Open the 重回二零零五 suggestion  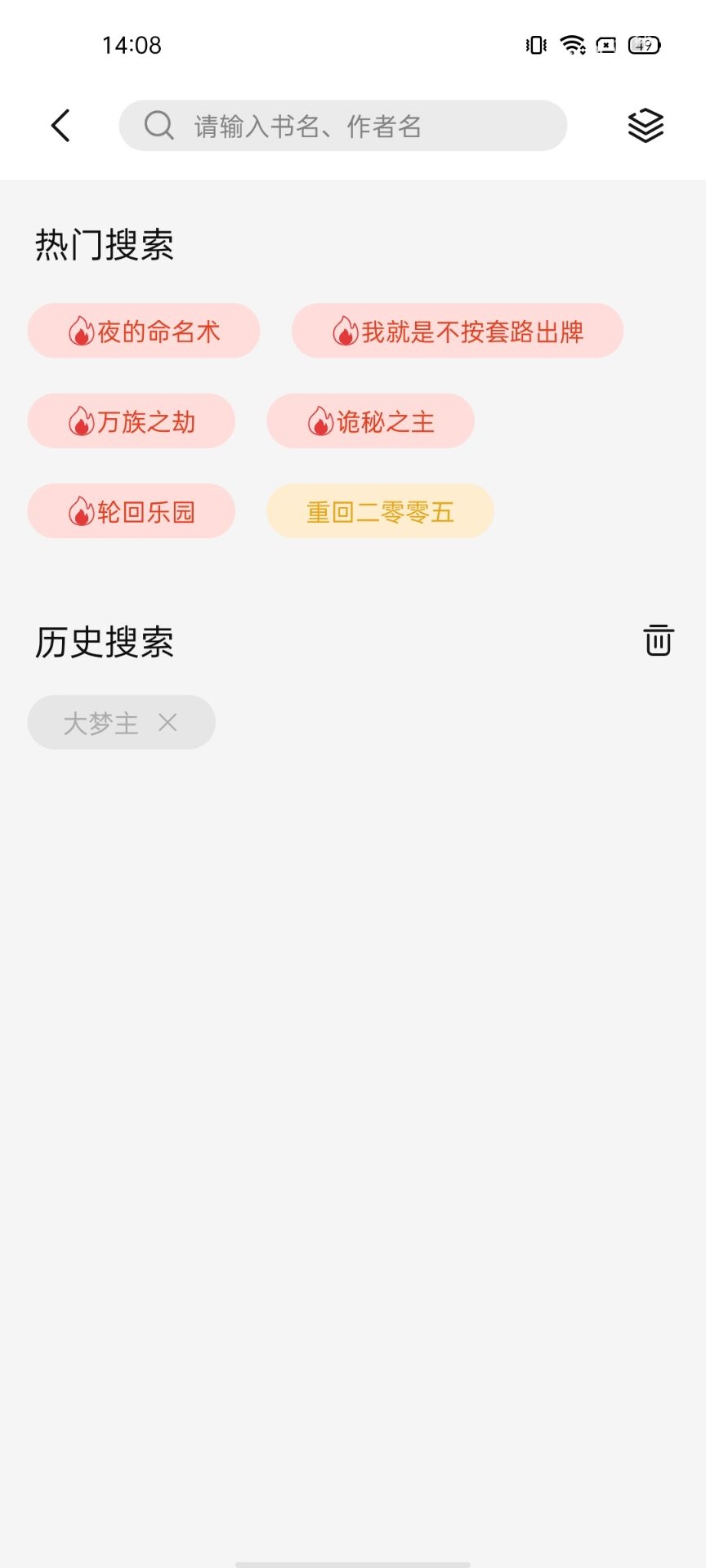(380, 511)
